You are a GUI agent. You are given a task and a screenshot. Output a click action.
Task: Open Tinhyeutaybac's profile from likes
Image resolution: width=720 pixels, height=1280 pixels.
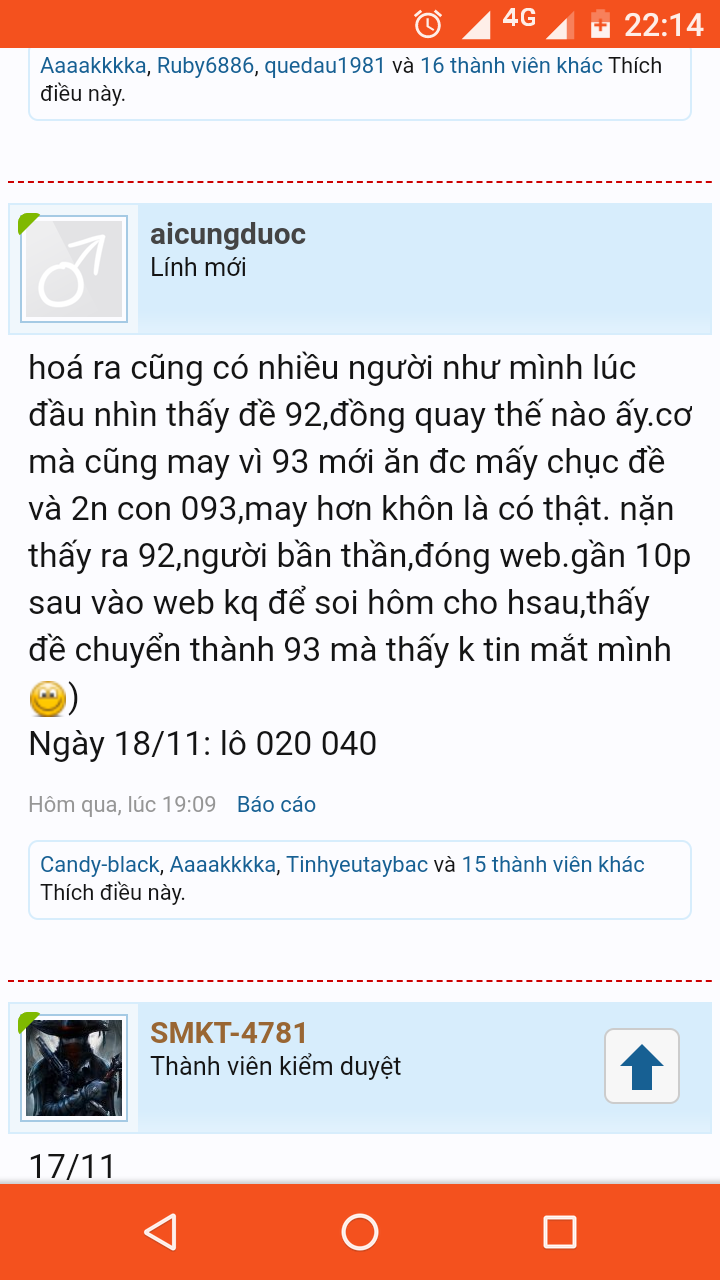click(x=357, y=865)
